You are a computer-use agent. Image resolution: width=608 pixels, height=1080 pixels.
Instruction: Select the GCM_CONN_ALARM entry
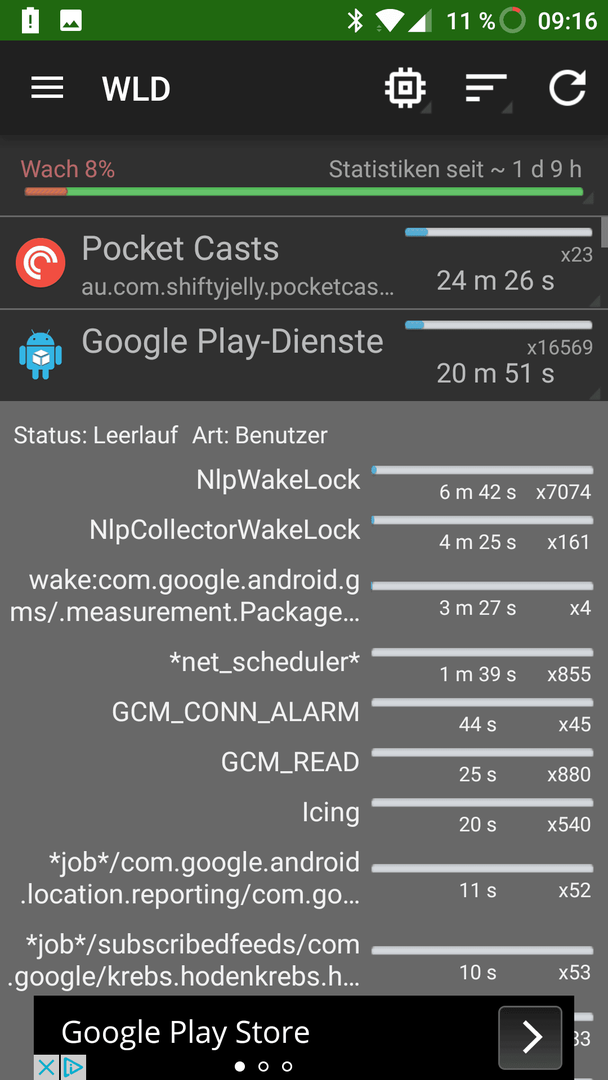tap(304, 712)
